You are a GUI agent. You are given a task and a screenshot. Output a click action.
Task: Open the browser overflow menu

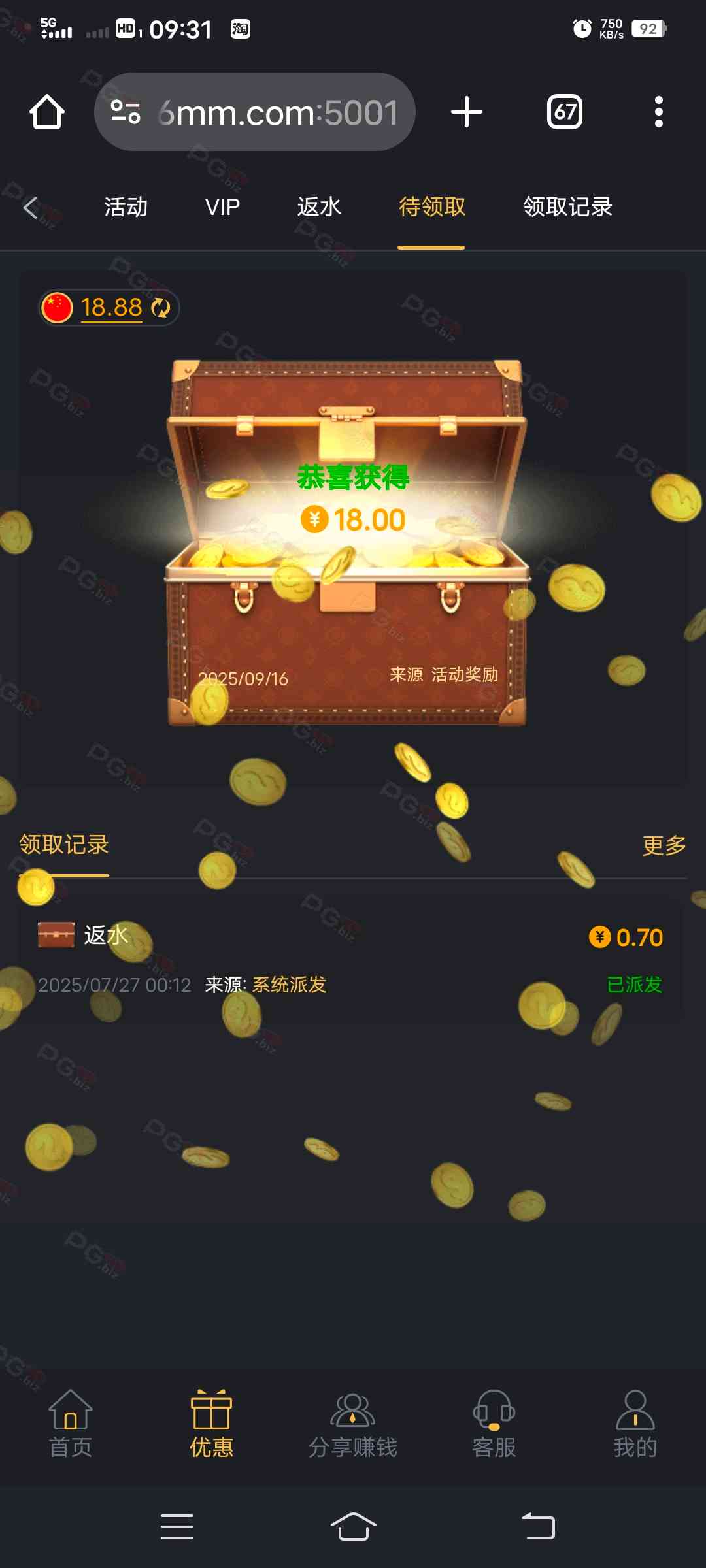tap(658, 112)
